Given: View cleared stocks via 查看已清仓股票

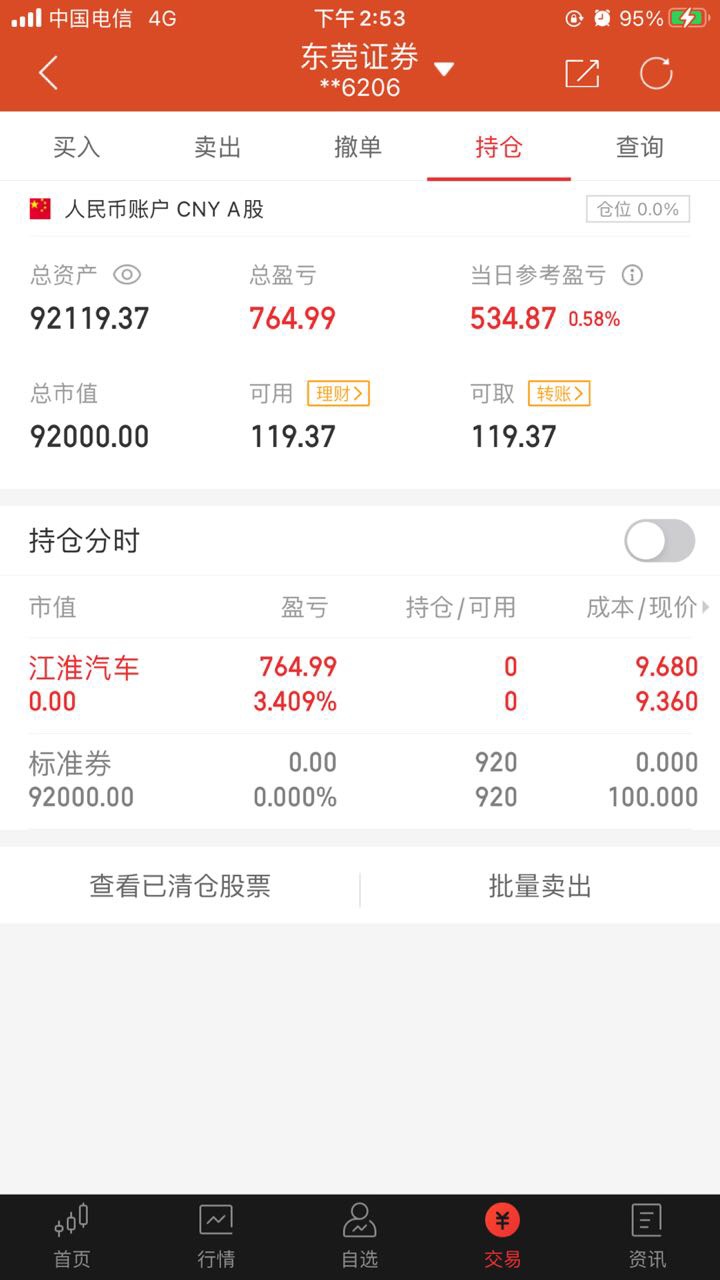Looking at the screenshot, I should tap(180, 886).
